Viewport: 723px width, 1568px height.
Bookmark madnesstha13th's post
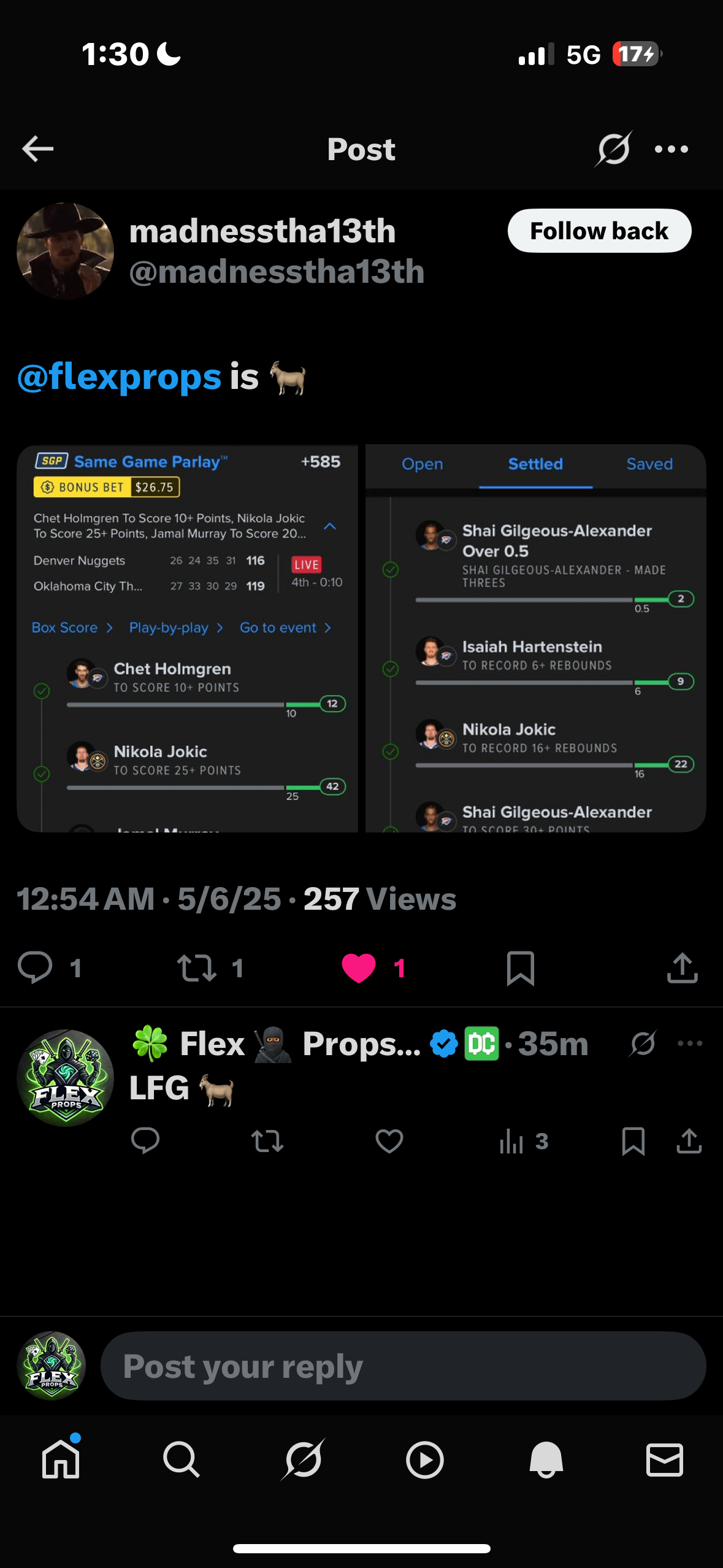click(521, 968)
